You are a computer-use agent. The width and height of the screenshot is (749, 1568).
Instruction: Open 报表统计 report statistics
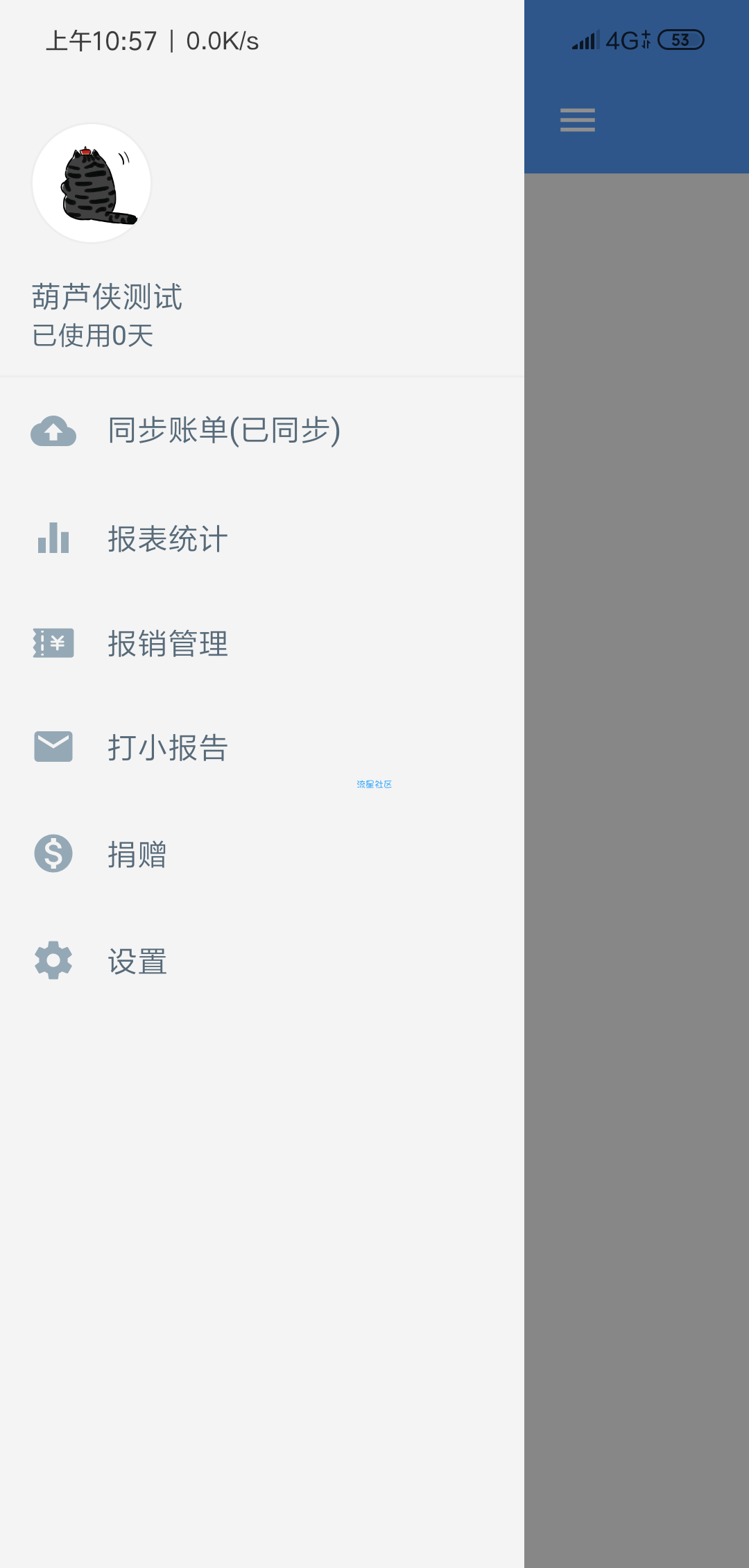pyautogui.click(x=167, y=539)
